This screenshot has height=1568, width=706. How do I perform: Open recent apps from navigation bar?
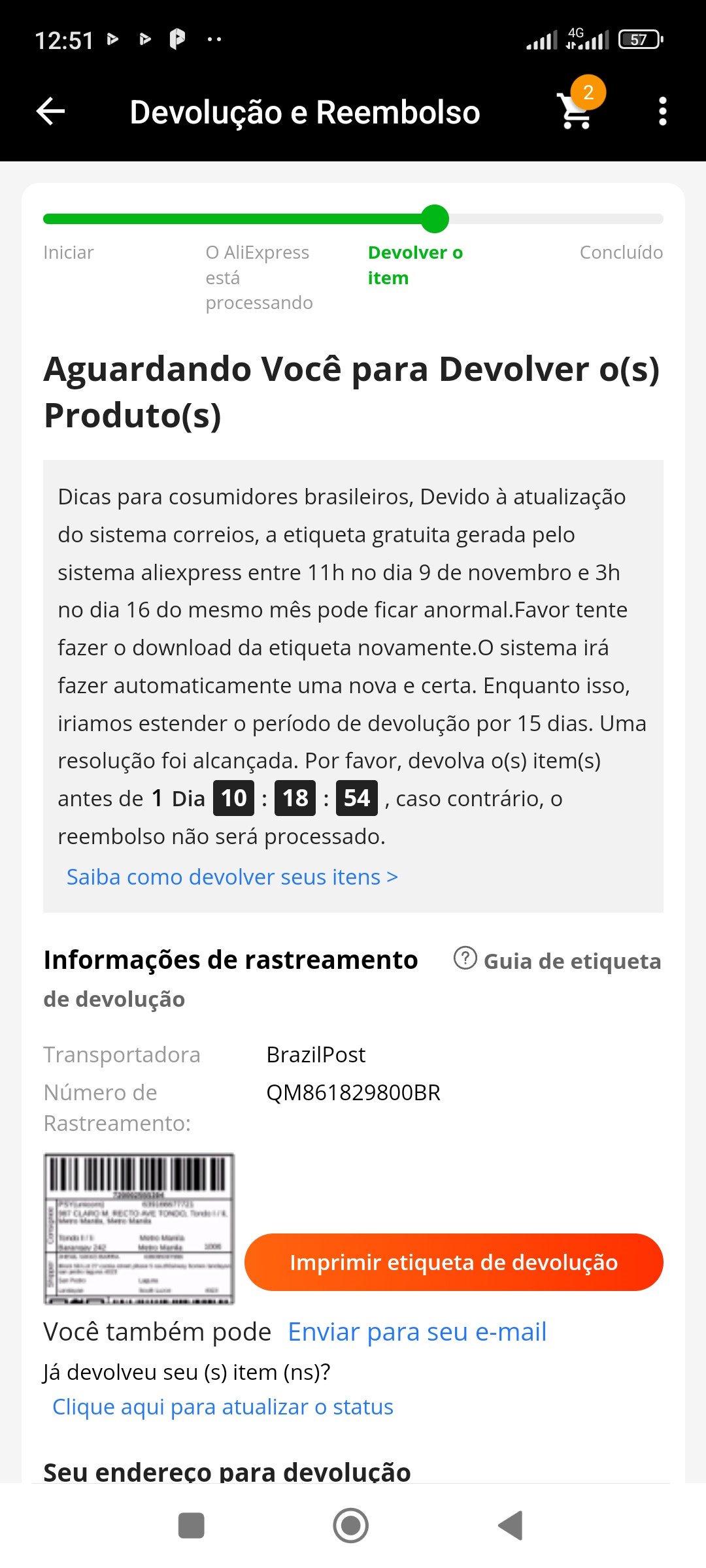pyautogui.click(x=192, y=1526)
